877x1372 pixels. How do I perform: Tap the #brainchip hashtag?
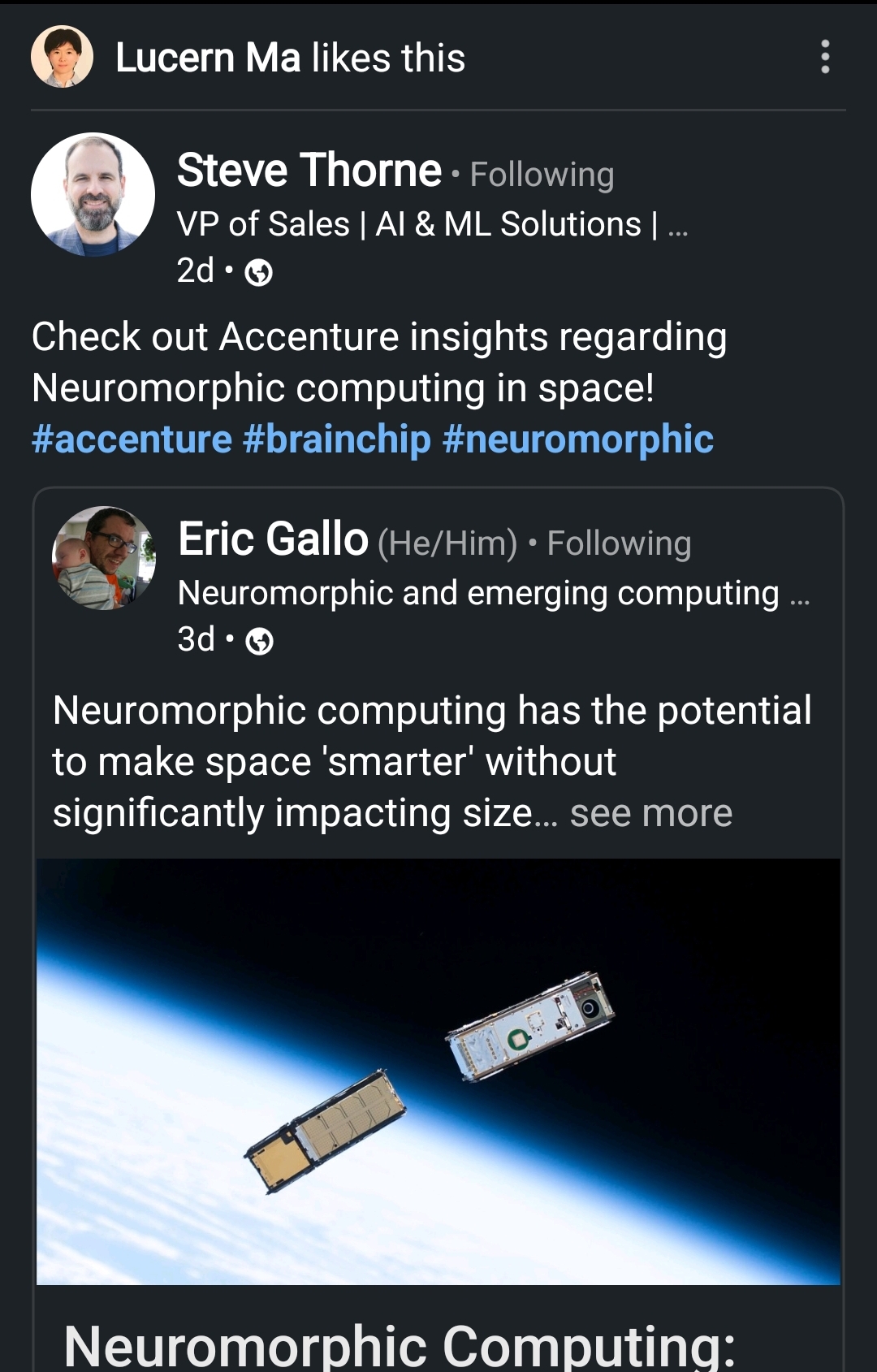tap(336, 439)
